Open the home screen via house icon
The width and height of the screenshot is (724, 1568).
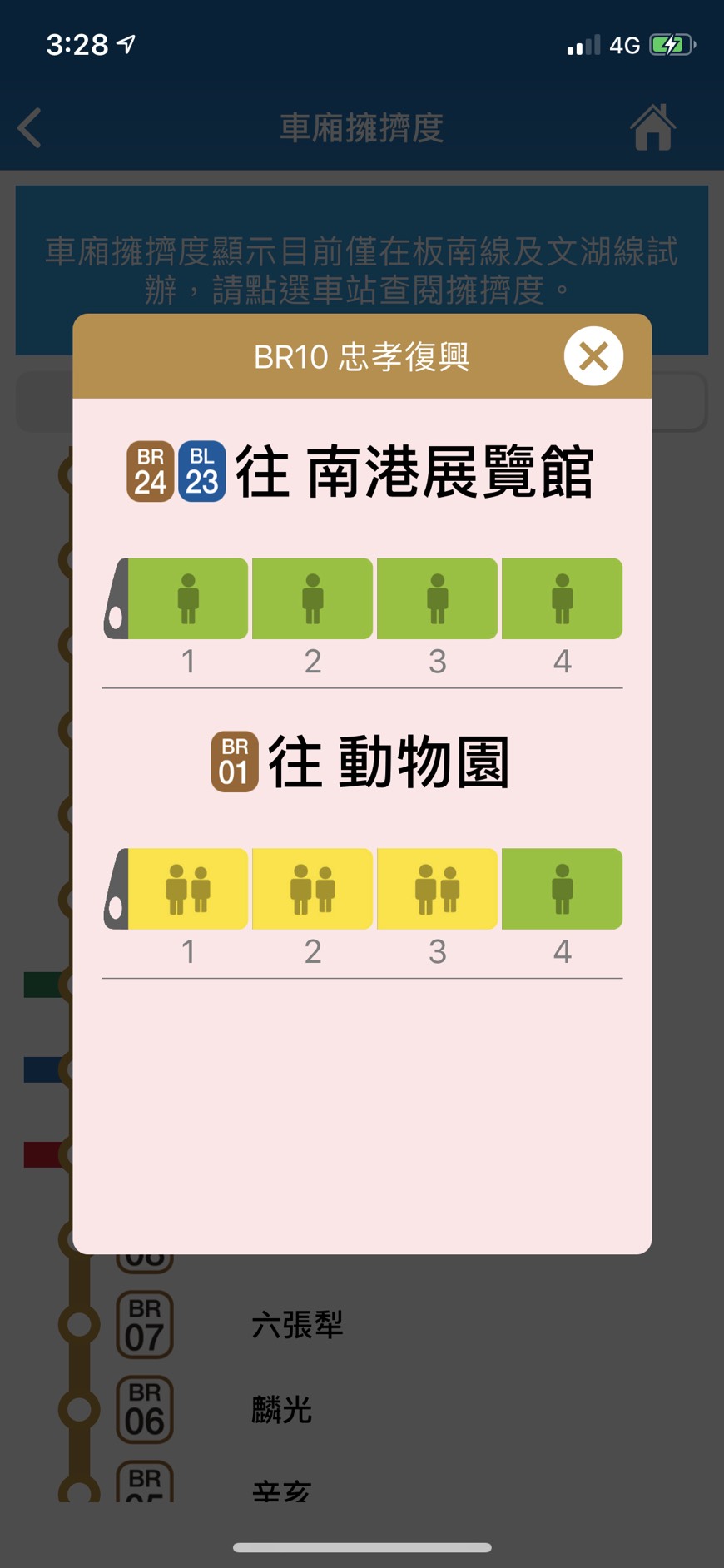pyautogui.click(x=652, y=127)
